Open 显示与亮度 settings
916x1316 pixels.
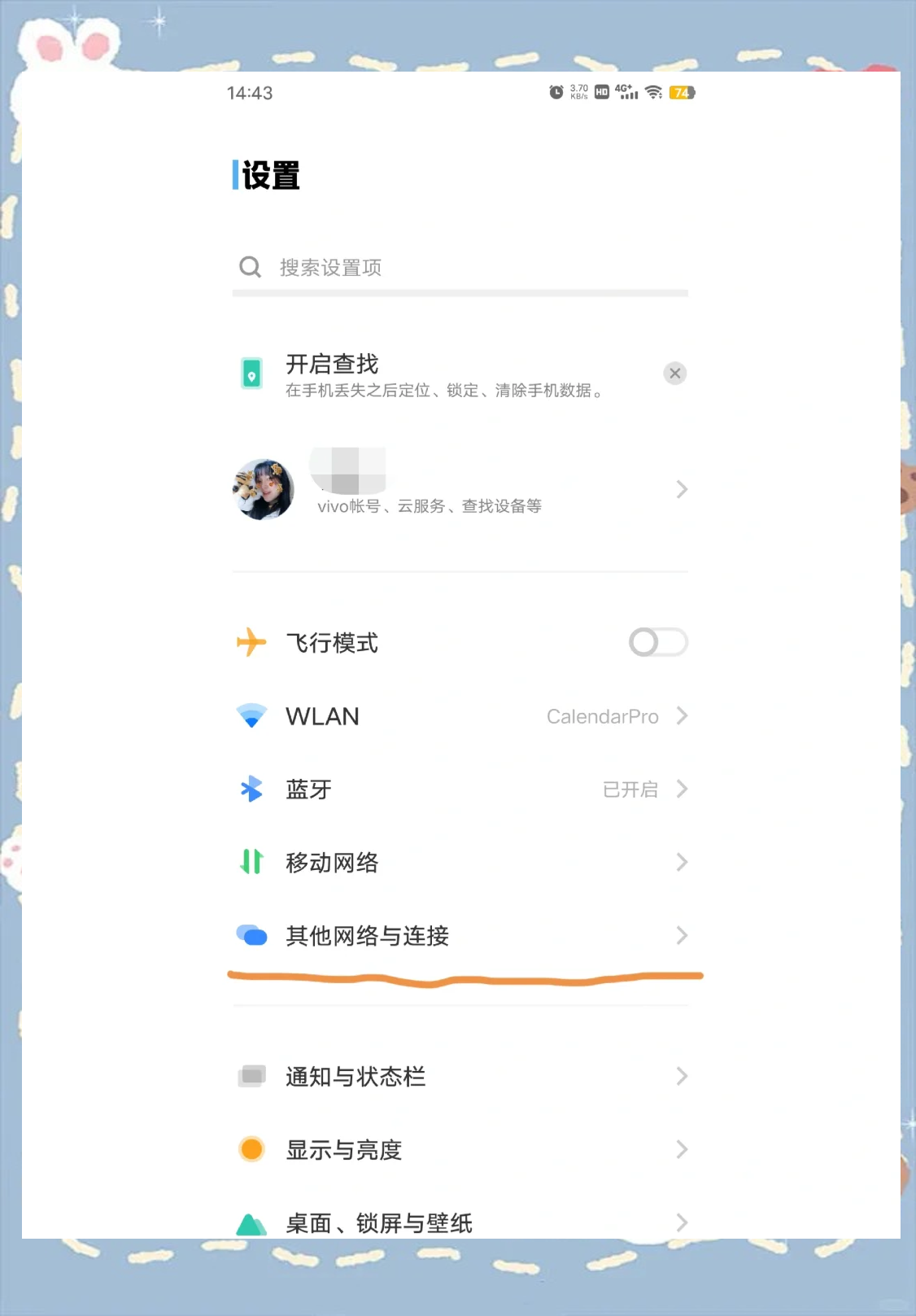tap(460, 1150)
